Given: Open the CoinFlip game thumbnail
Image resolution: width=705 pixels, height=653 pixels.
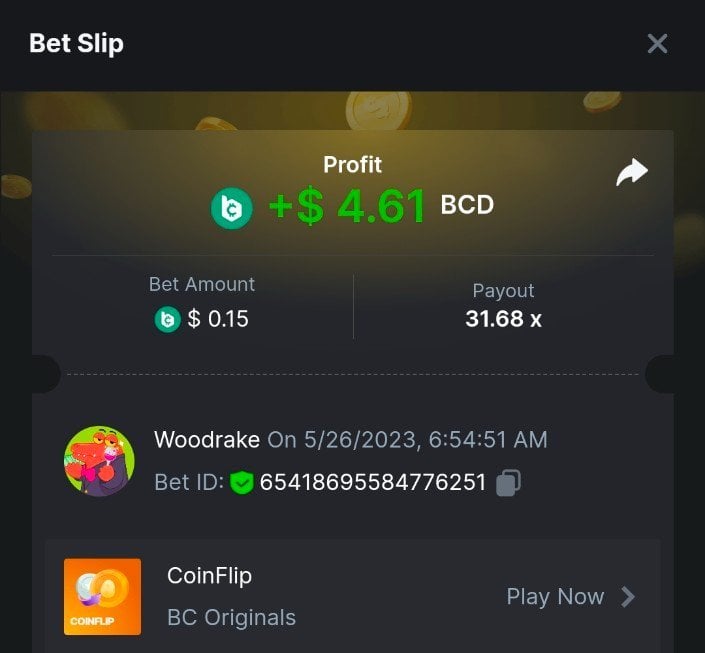Looking at the screenshot, I should click(102, 597).
